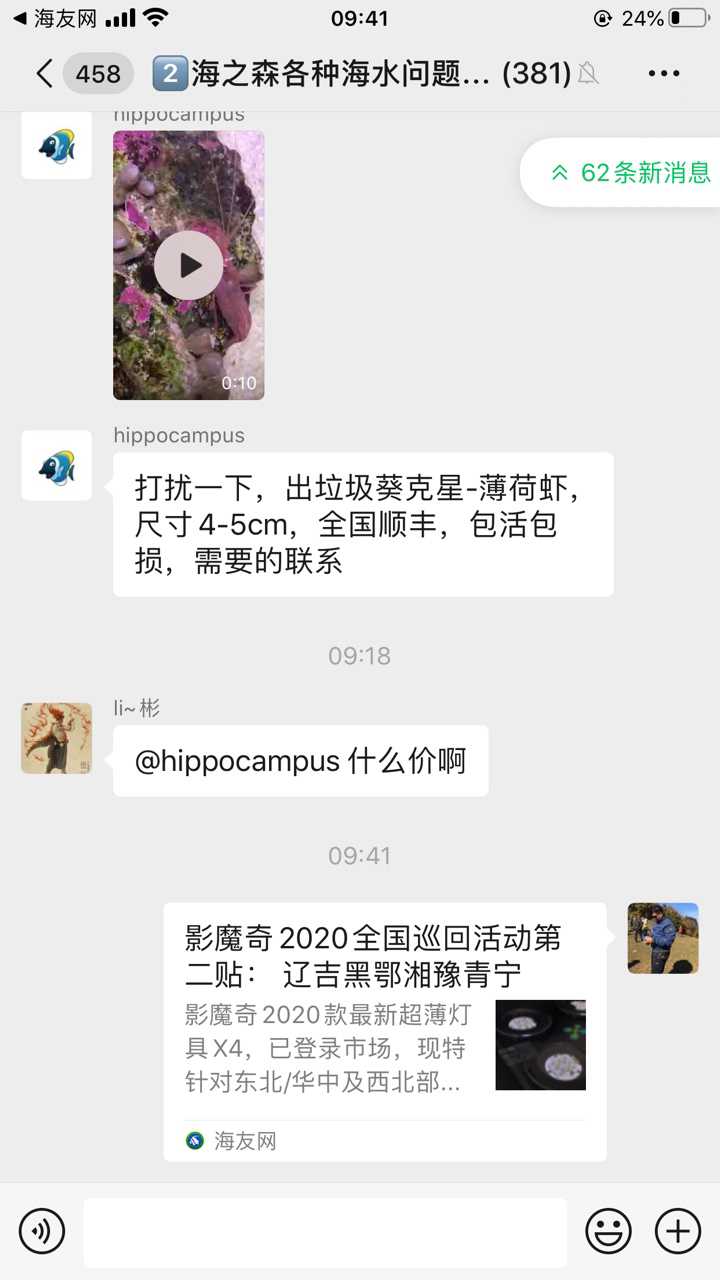The image size is (720, 1280).
Task: Open hippocampus's avatar next to the shrimp message
Action: [x=57, y=466]
